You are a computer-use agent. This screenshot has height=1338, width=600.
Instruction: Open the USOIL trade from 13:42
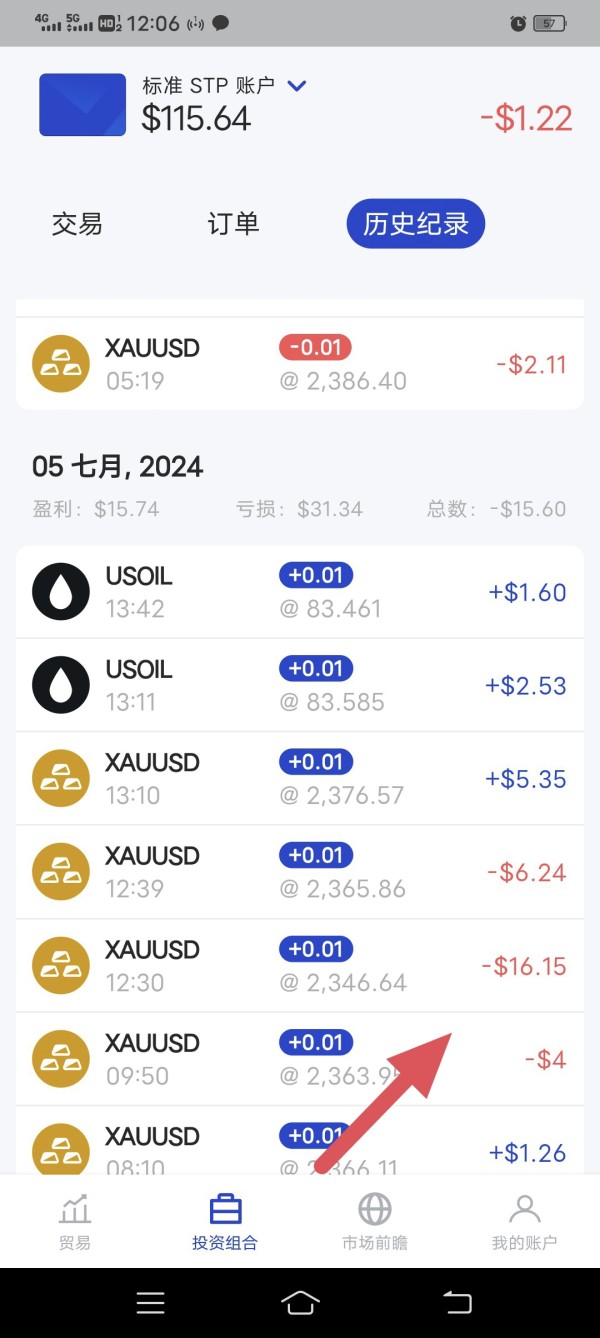[299, 592]
